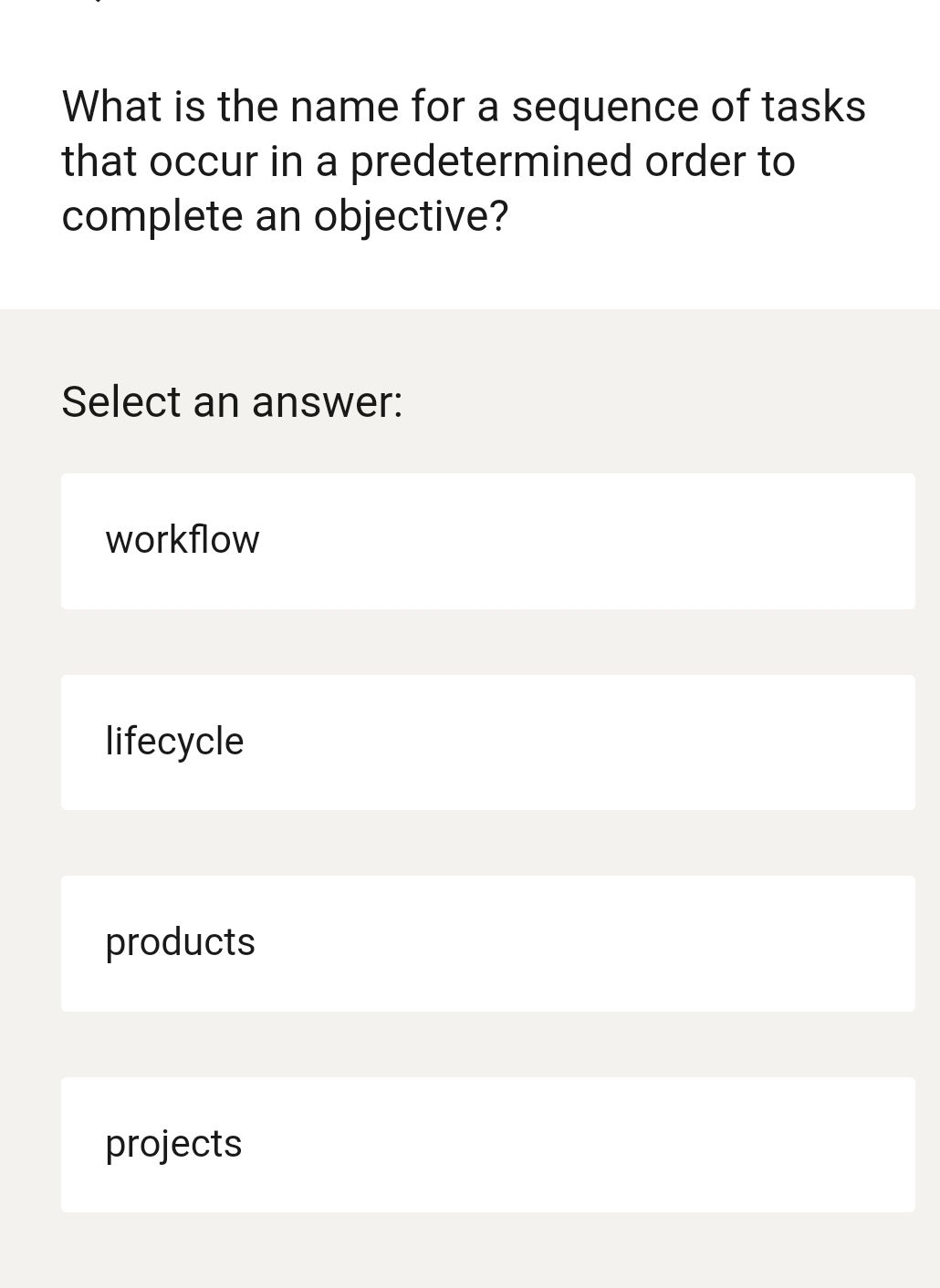Click the 'projects' answer card
The height and width of the screenshot is (1288, 940).
click(487, 1144)
